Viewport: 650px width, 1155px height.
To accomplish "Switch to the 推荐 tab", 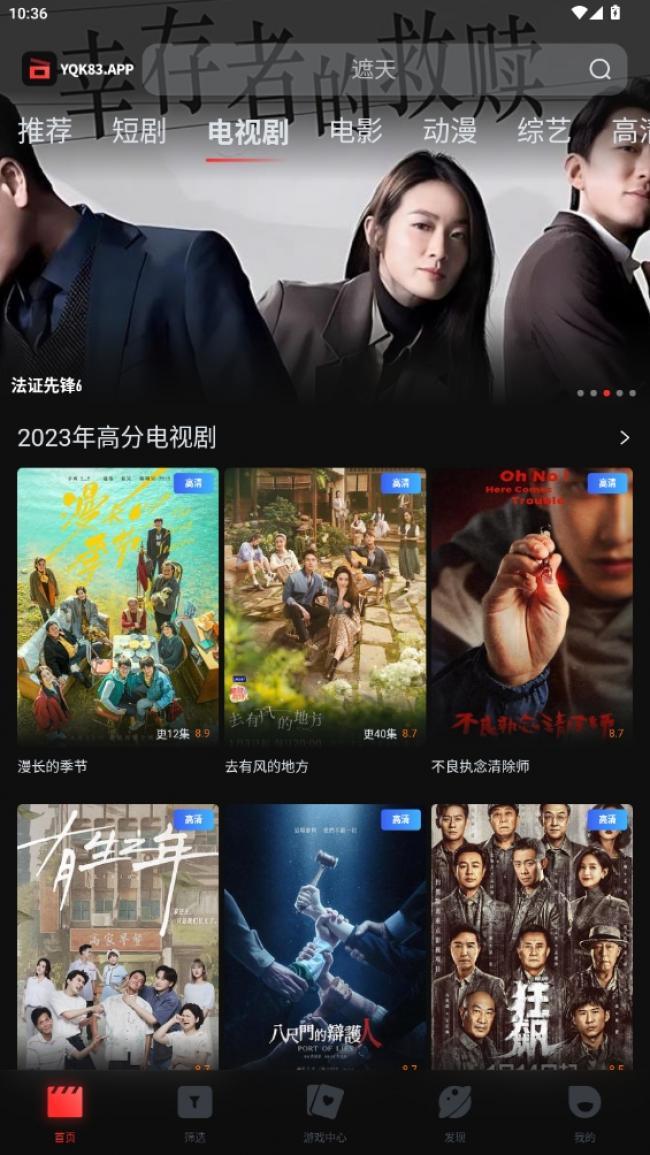I will tap(45, 131).
